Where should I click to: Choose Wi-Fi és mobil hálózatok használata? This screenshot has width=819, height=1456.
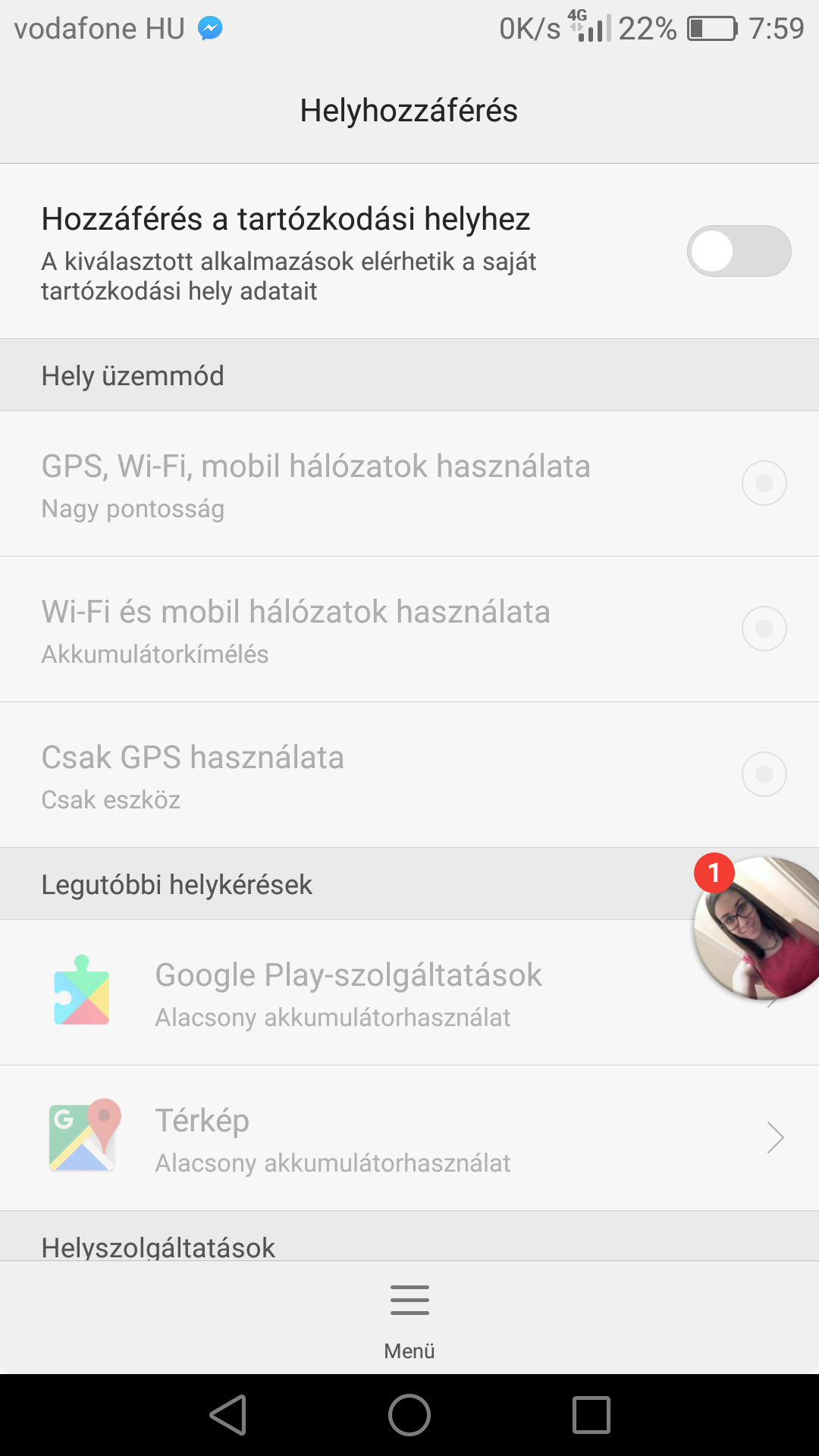point(409,629)
